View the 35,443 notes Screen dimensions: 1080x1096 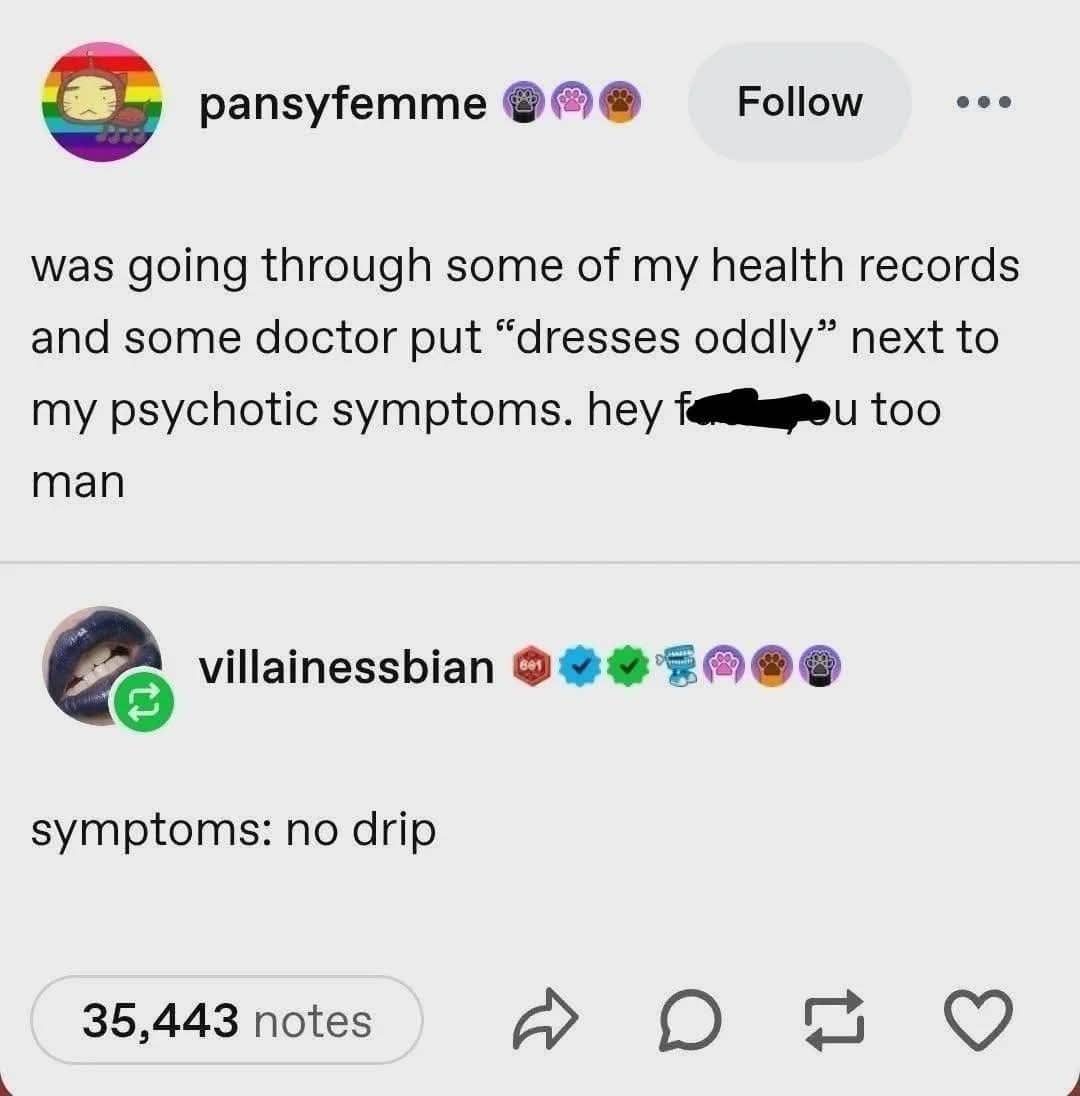click(226, 1020)
